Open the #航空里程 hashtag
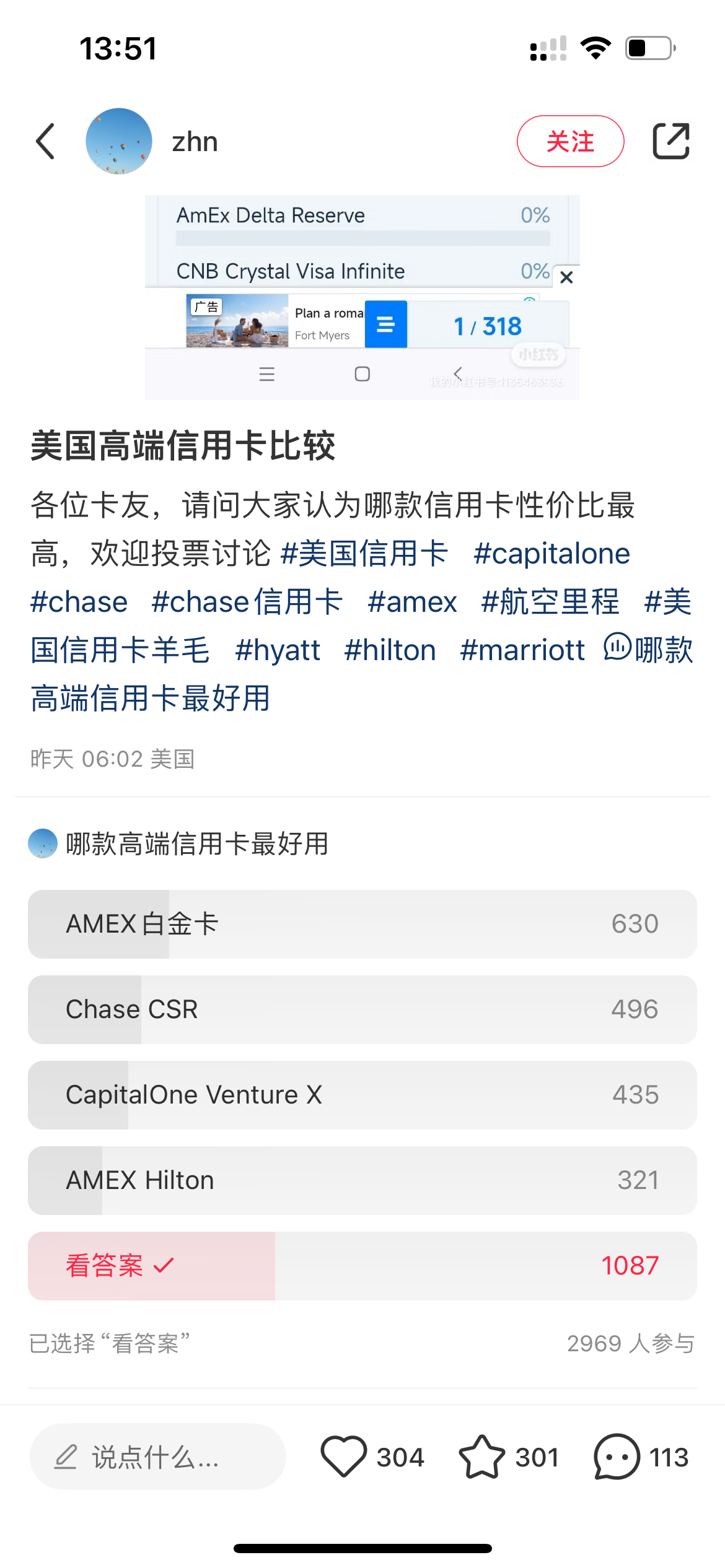Screen dimensions: 725x1568 click(550, 601)
